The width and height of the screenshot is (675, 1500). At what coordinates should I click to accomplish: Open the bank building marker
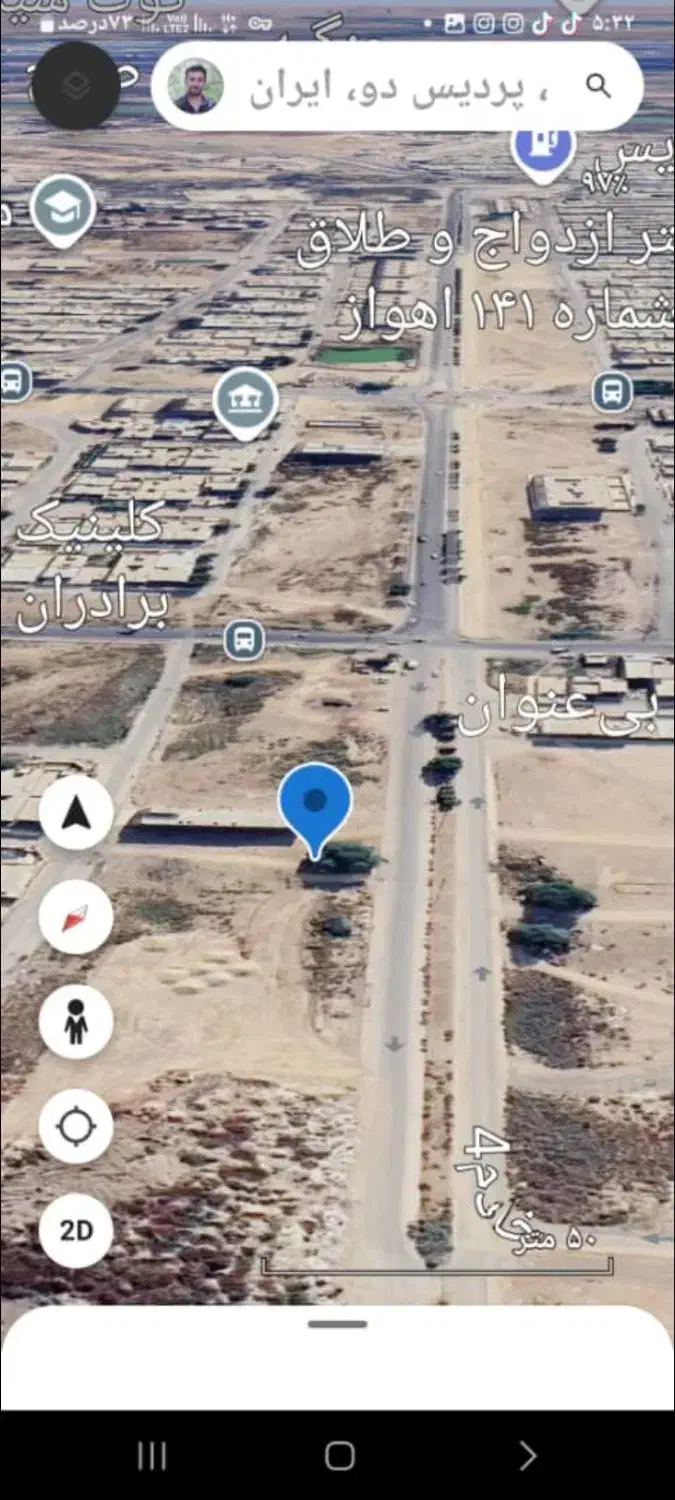(246, 400)
